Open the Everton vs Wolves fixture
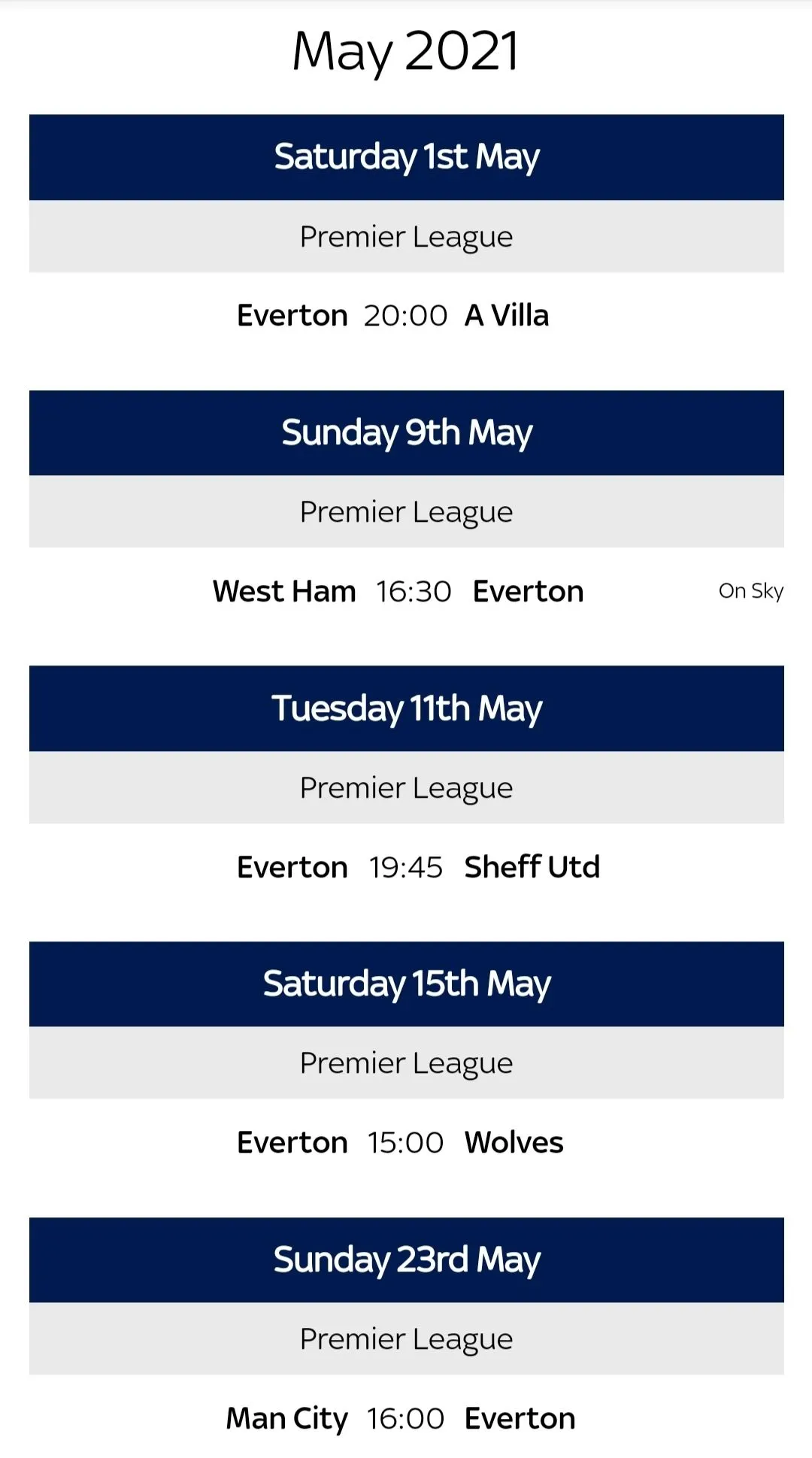The height and width of the screenshot is (1458, 812). pyautogui.click(x=406, y=1143)
